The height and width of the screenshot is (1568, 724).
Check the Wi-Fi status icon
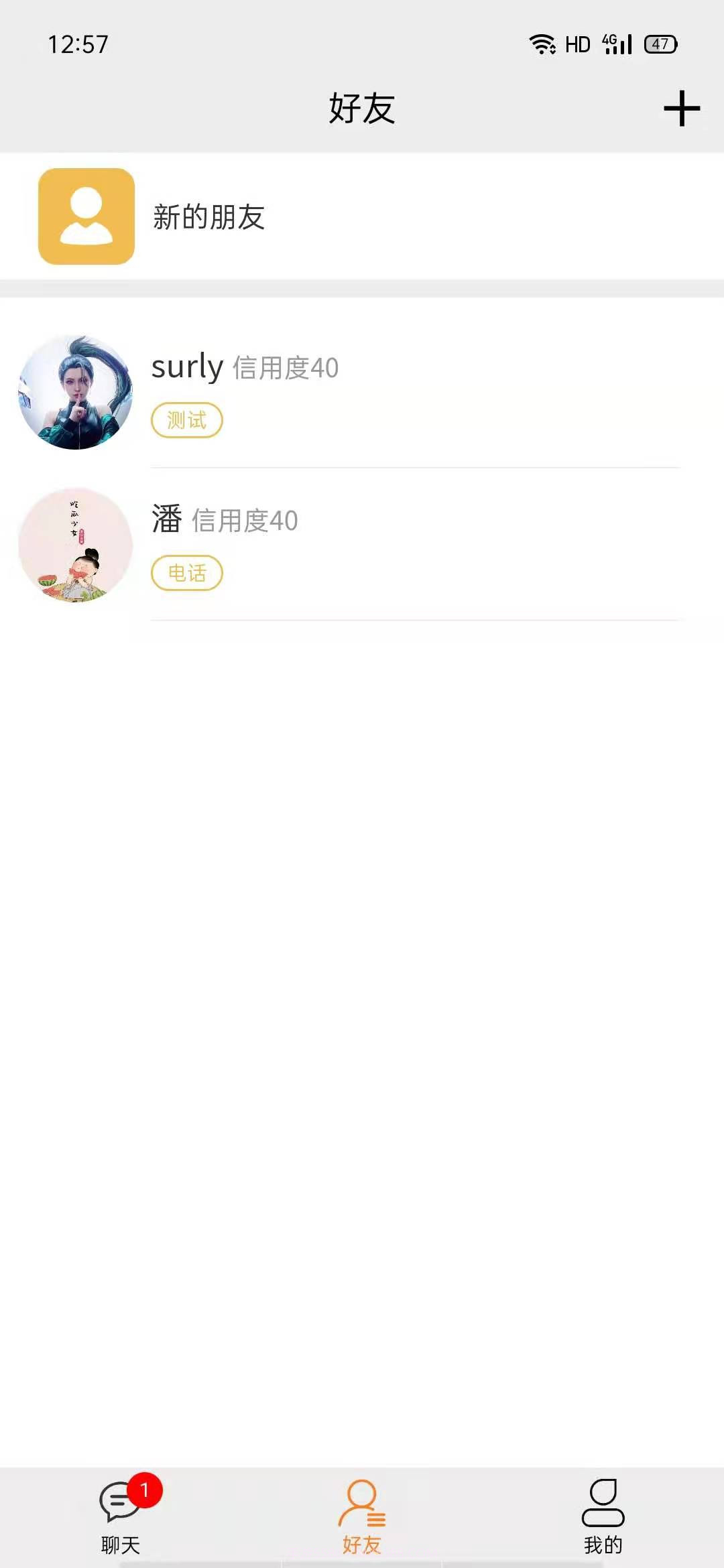(x=542, y=43)
